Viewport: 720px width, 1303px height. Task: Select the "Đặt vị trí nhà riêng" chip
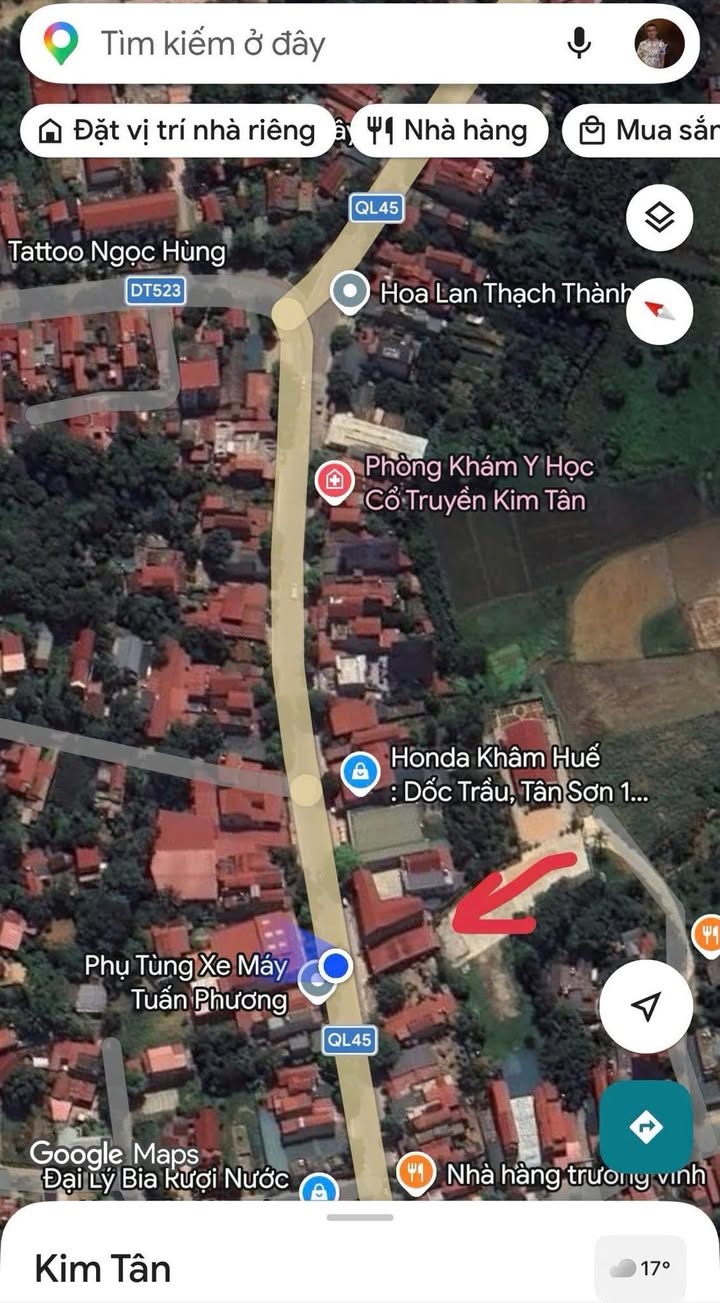177,131
